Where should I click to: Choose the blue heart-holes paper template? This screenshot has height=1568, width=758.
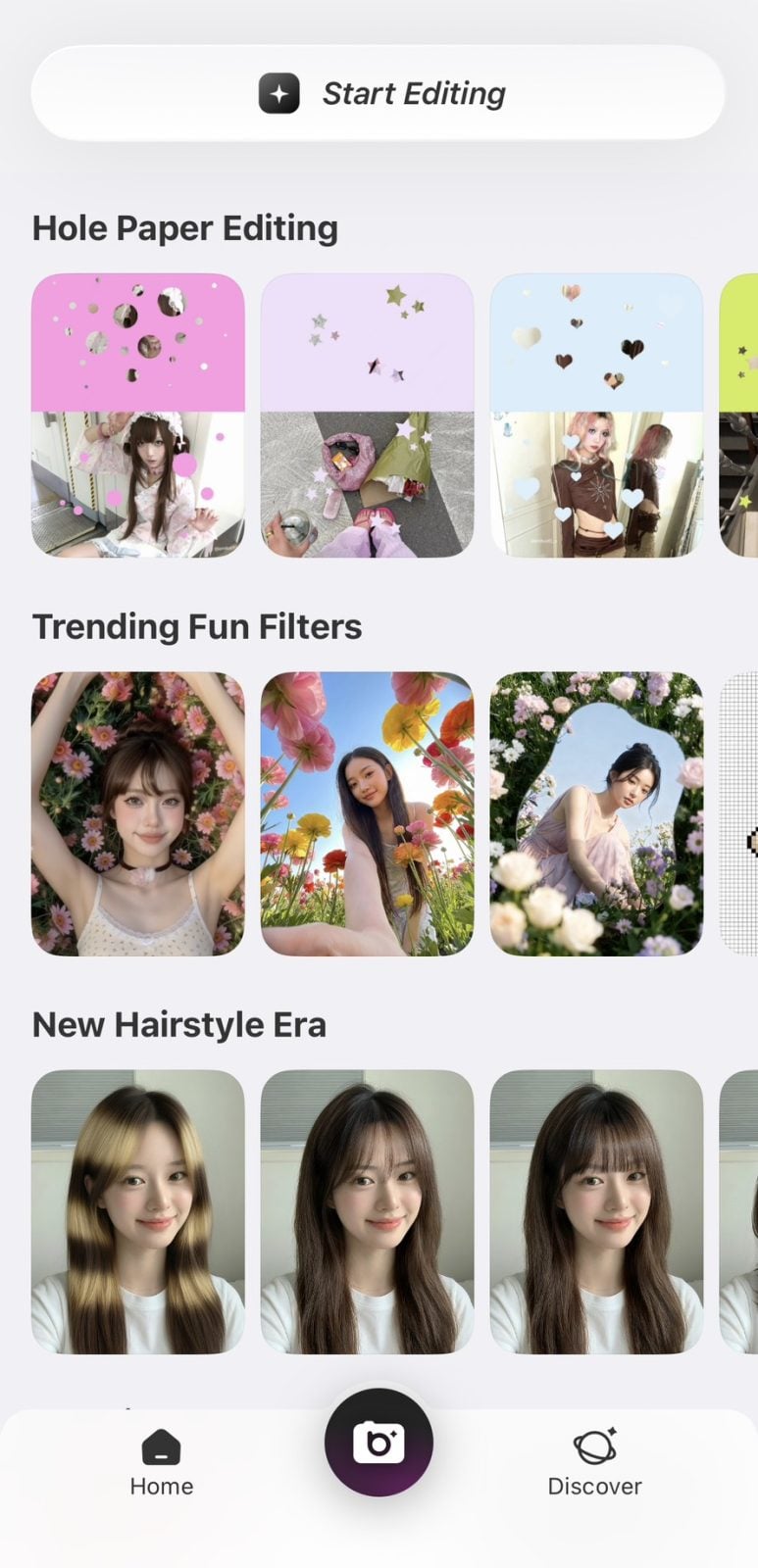click(596, 416)
